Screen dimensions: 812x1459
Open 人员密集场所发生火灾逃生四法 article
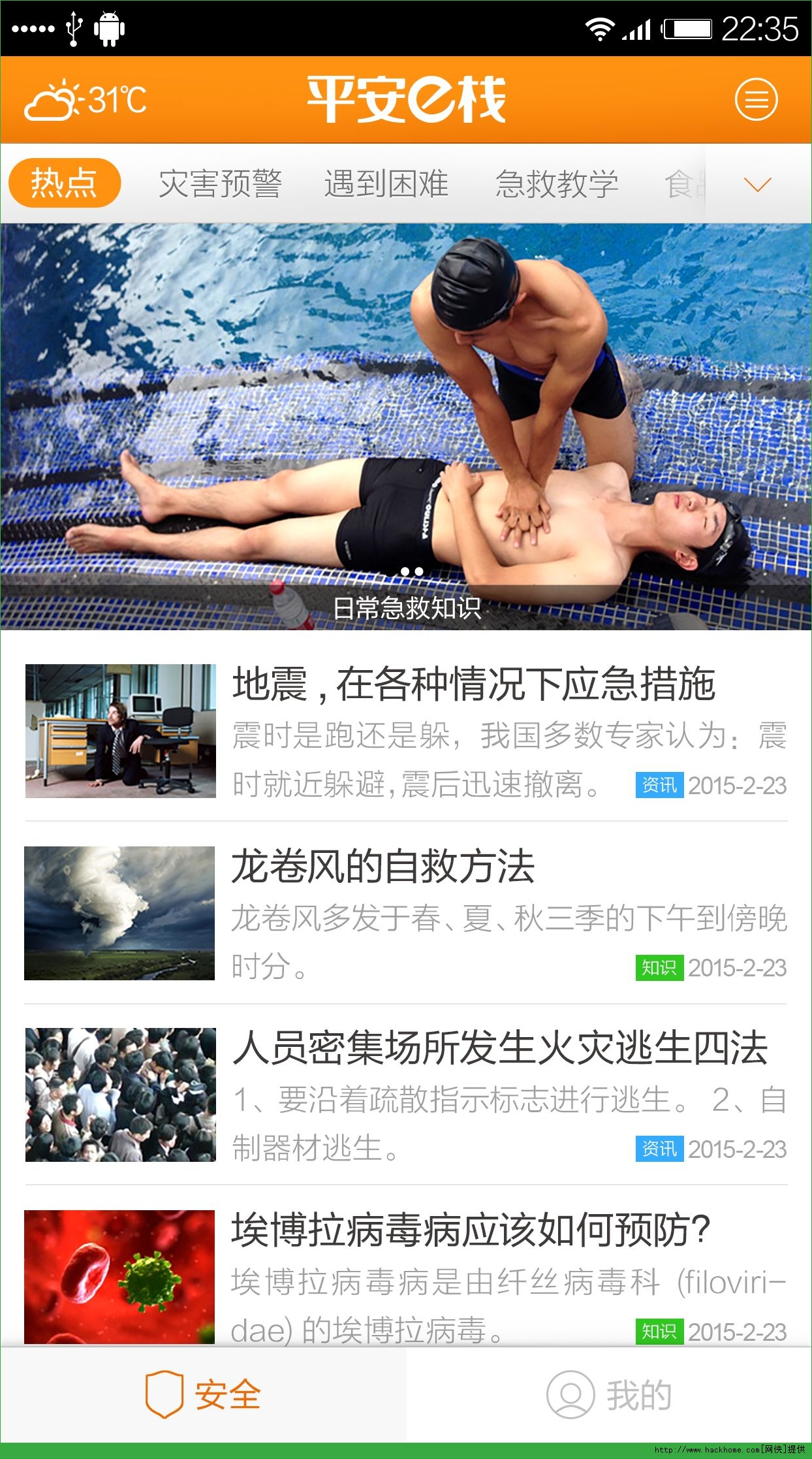click(499, 1048)
